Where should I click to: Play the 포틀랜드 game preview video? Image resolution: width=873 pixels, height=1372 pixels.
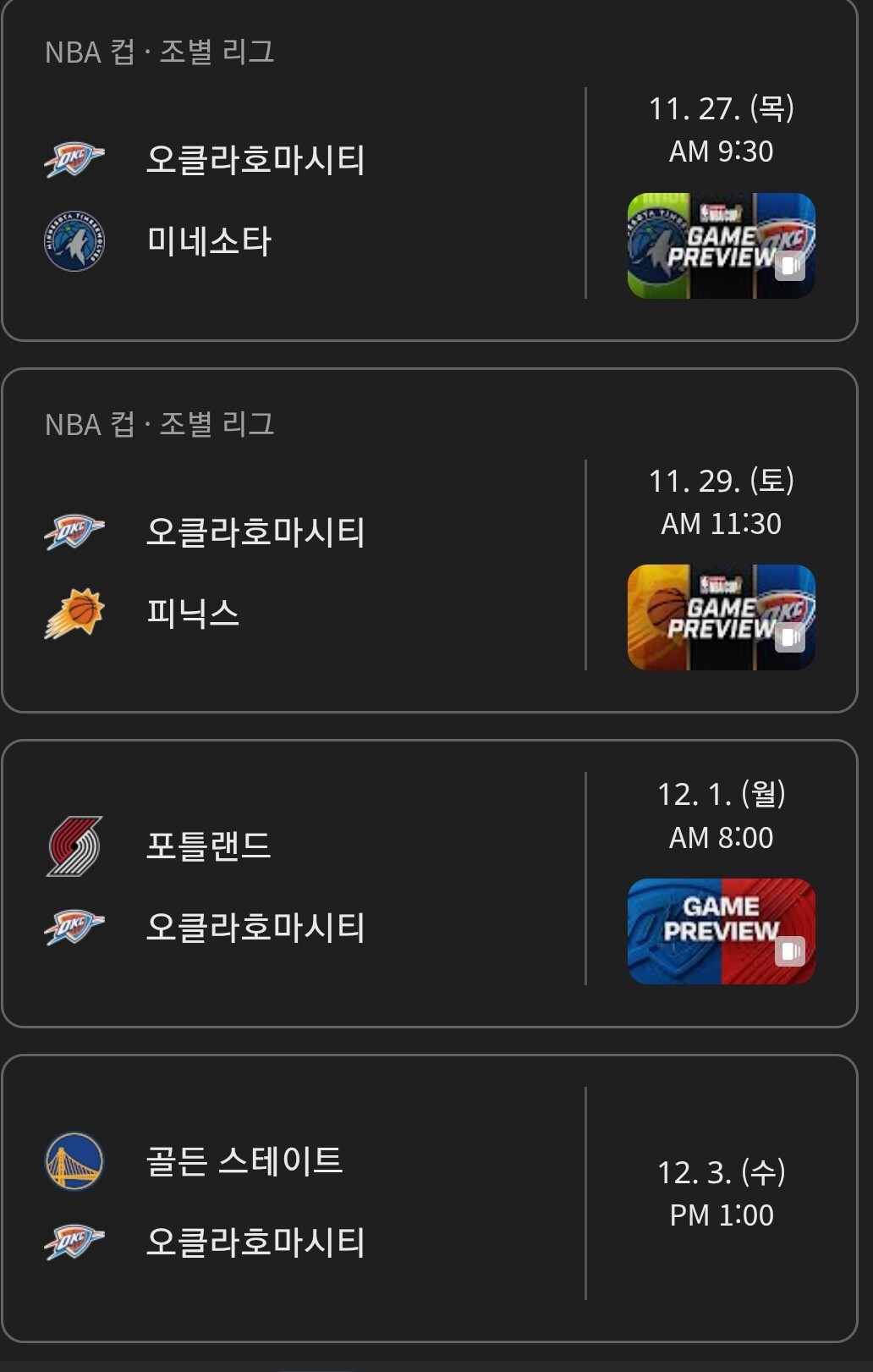(x=721, y=931)
